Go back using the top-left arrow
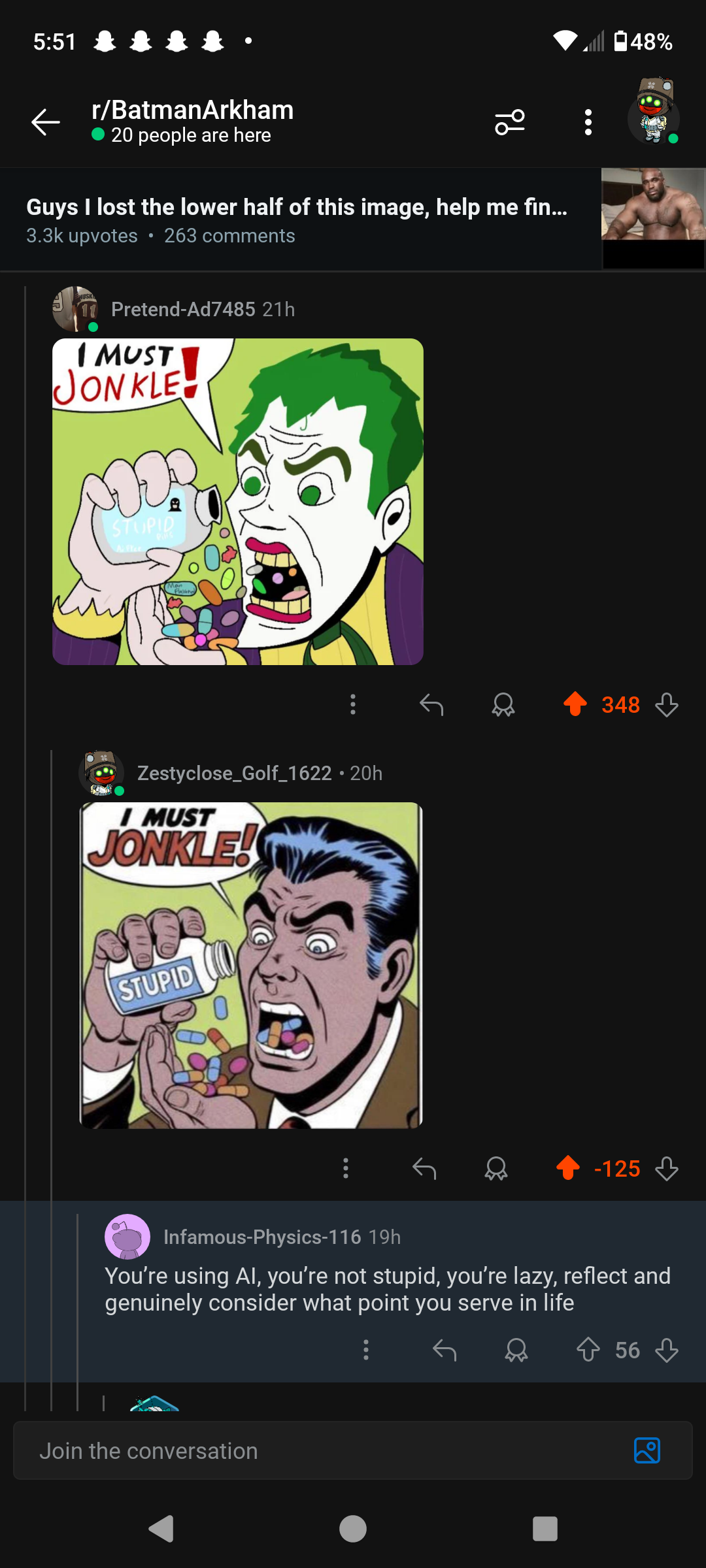 coord(46,122)
